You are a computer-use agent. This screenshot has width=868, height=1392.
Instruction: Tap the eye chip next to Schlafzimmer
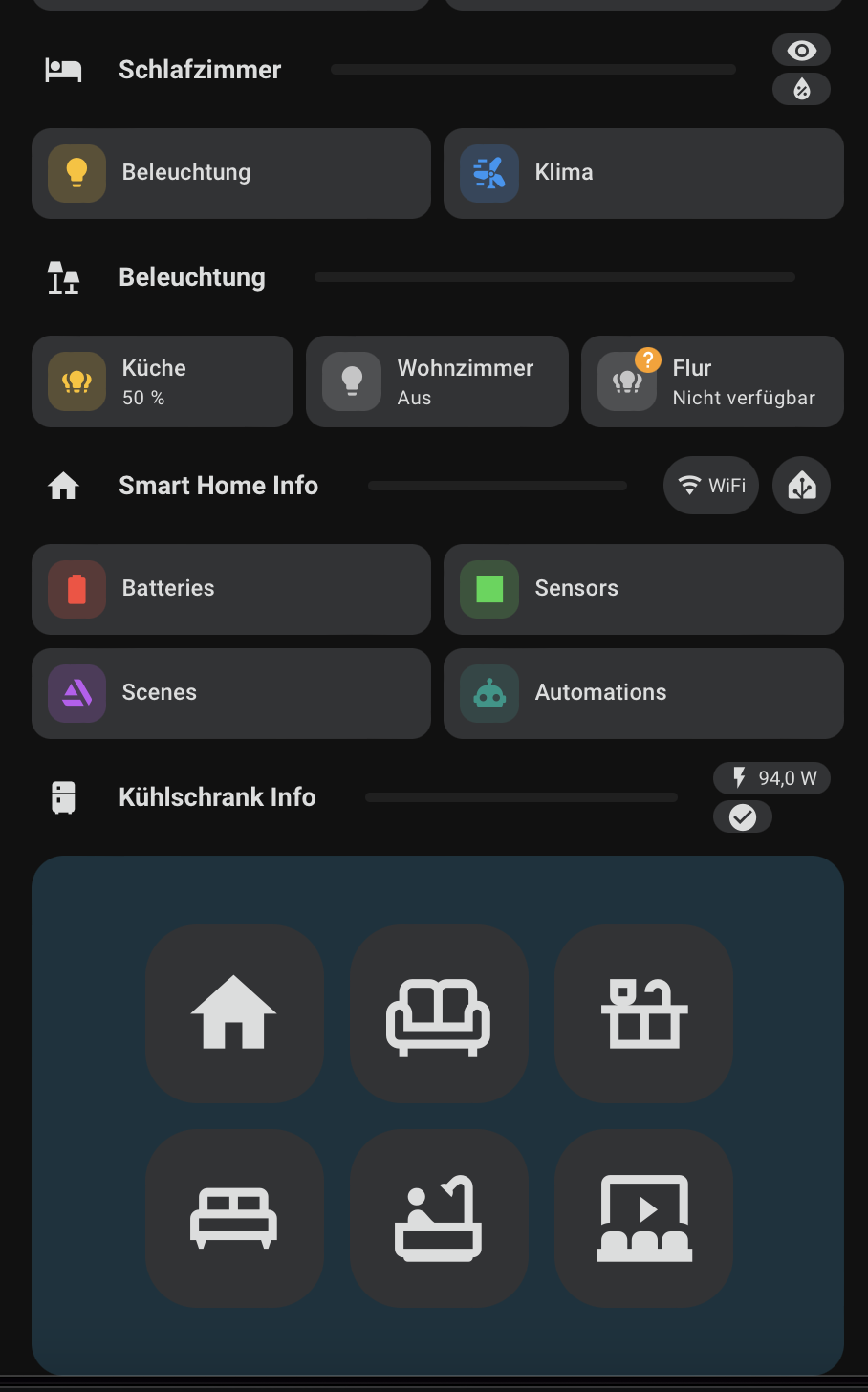[x=801, y=51]
